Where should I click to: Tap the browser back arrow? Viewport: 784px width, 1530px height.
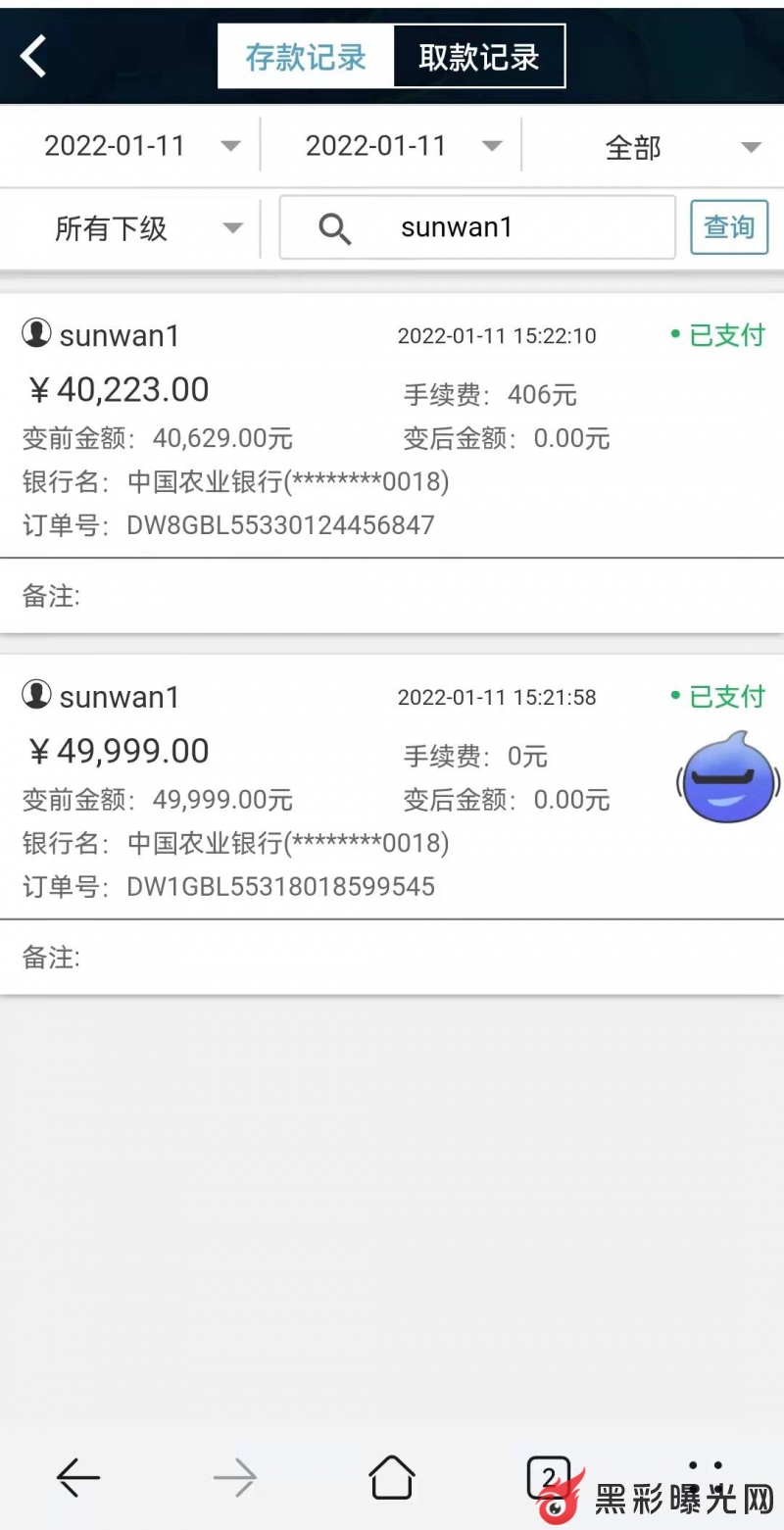(78, 1476)
